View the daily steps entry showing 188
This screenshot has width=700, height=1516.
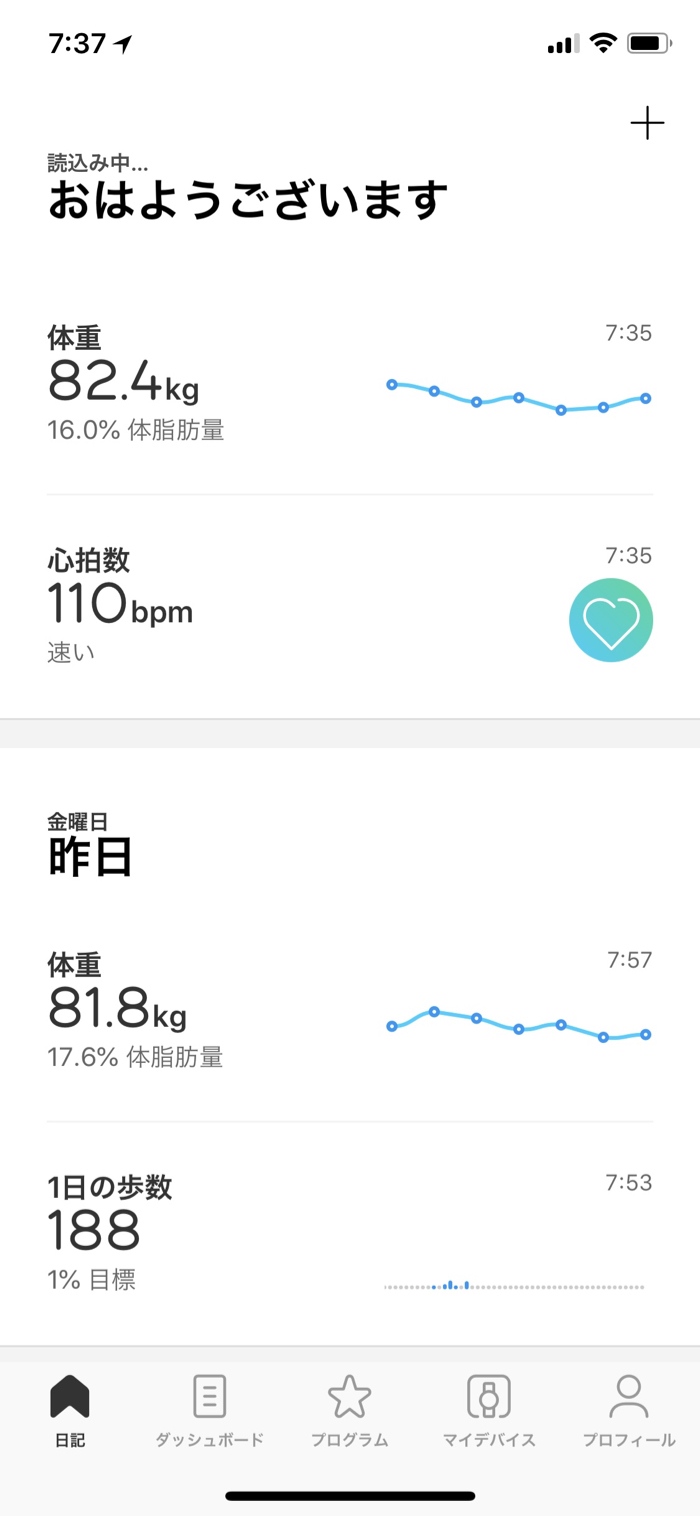350,1234
